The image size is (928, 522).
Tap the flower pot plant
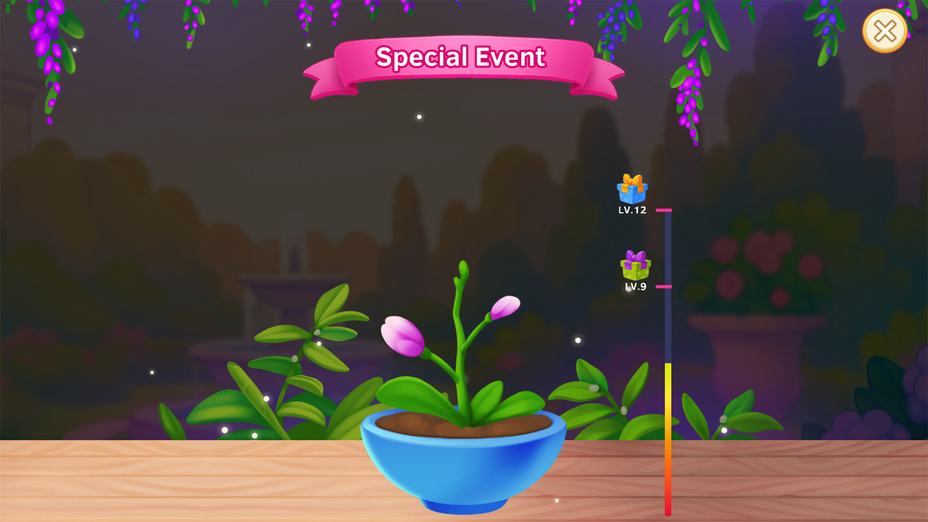(462, 400)
